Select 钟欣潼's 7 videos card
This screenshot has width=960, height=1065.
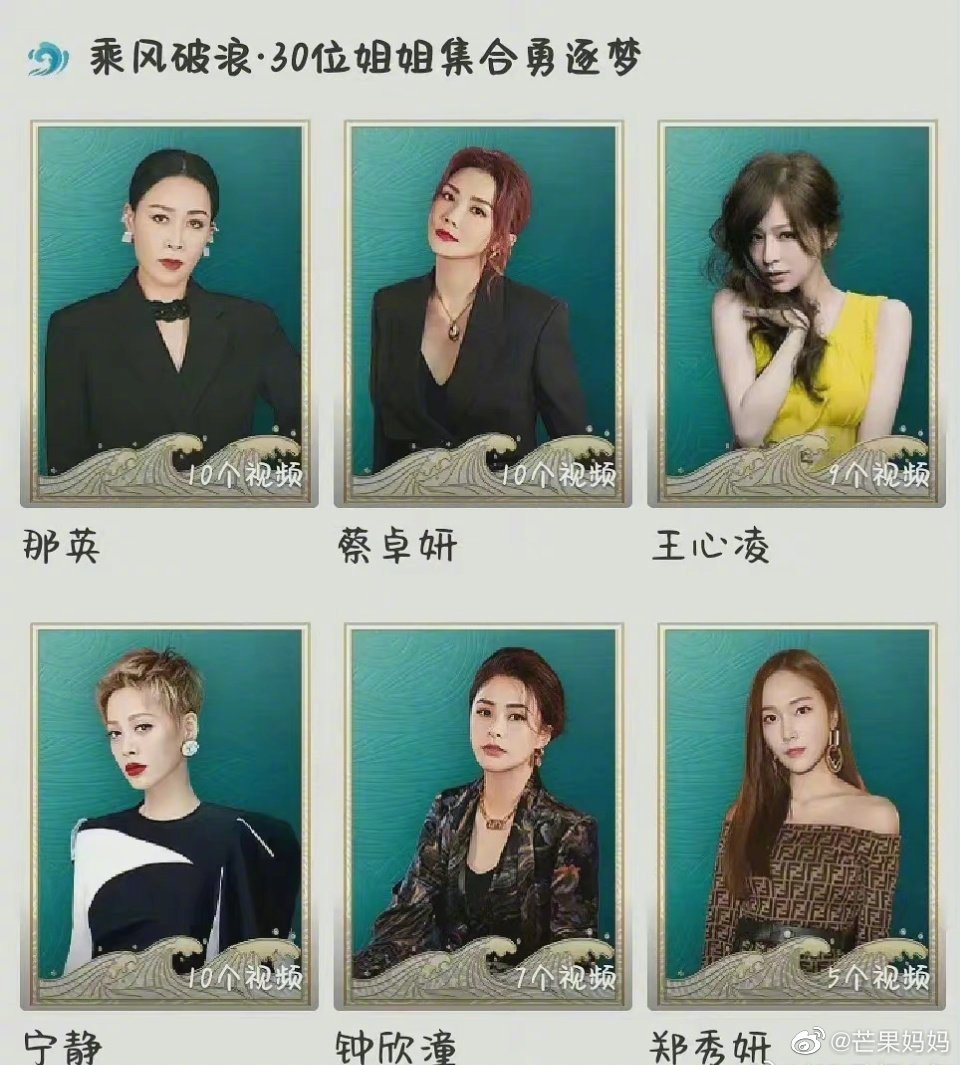(484, 815)
